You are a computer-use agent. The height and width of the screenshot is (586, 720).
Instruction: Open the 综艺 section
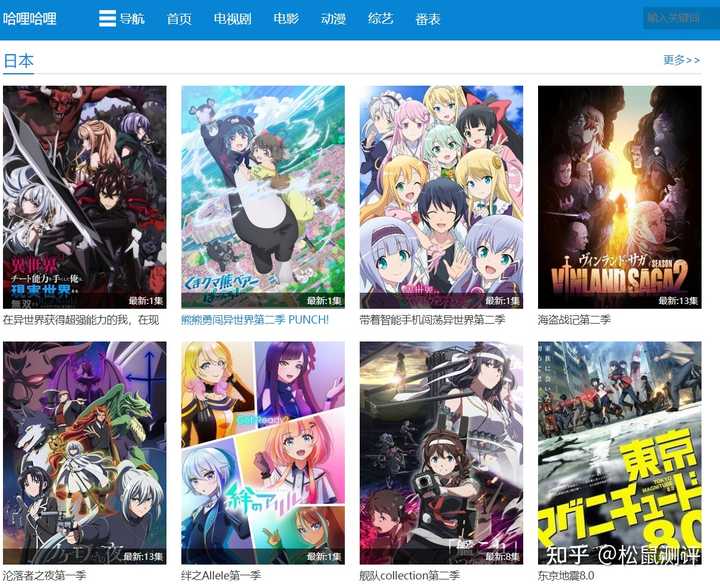pos(380,18)
